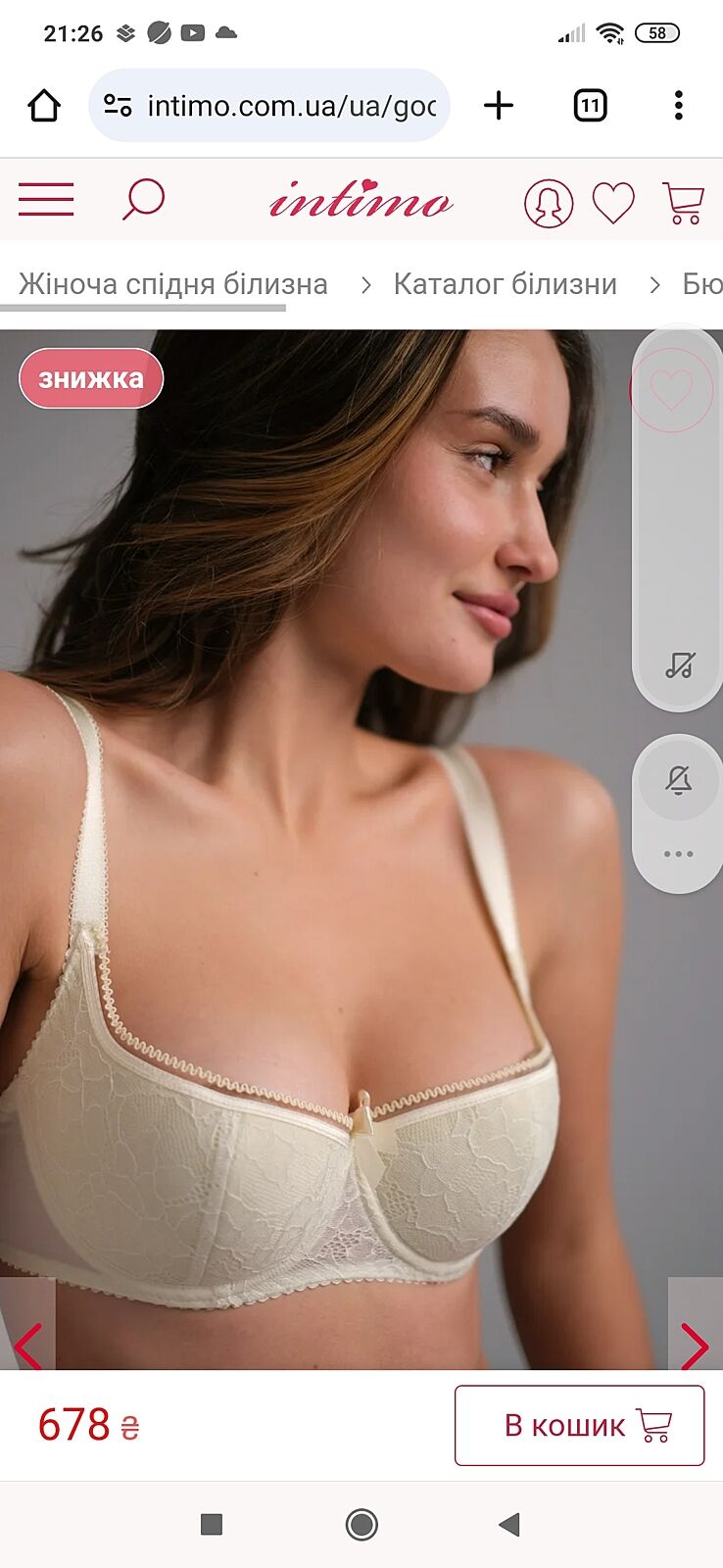Open the site hamburger menu
Viewport: 723px width, 1568px height.
(x=46, y=200)
